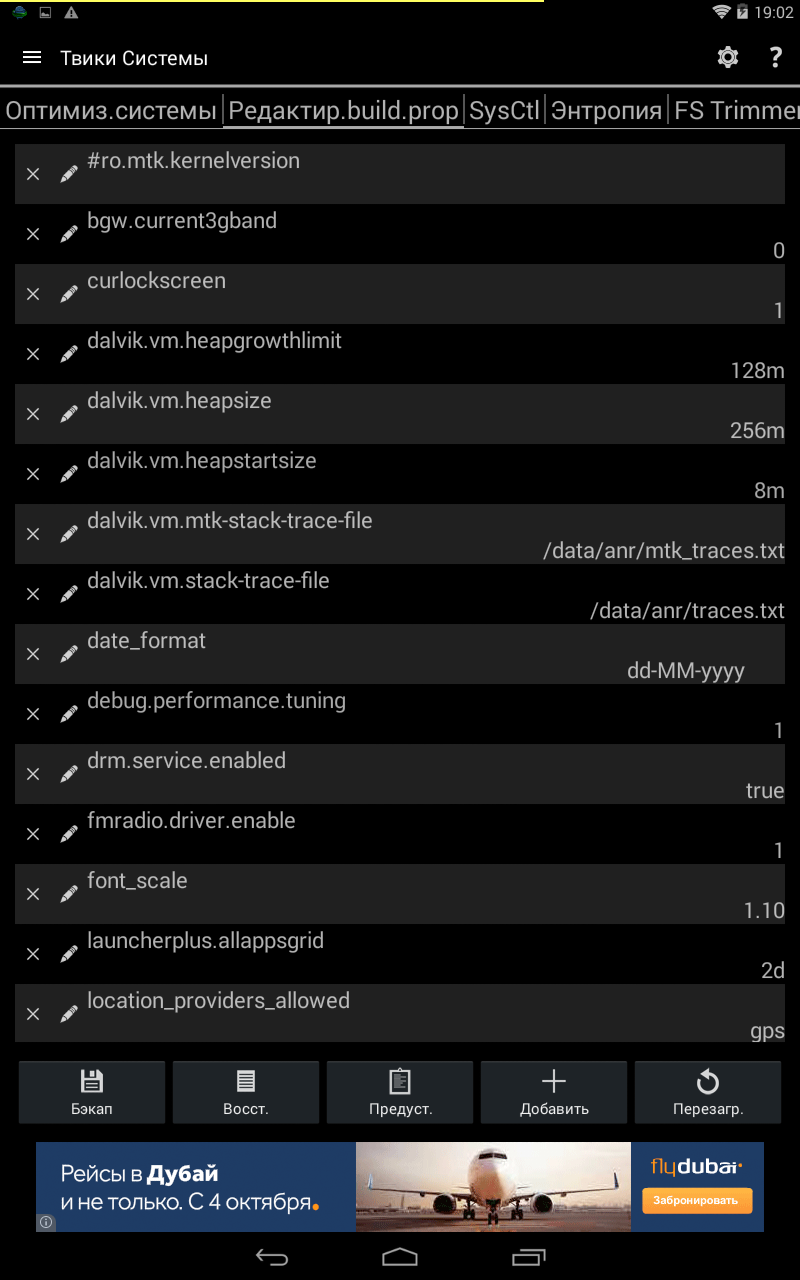Image resolution: width=800 pixels, height=1280 pixels.
Task: Switch to the Оптимиз.системы tab
Action: 111,110
